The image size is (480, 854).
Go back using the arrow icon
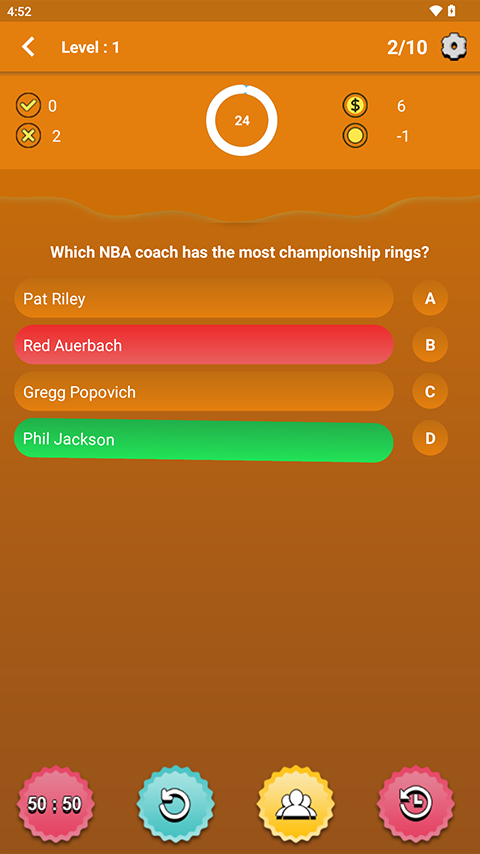point(28,47)
